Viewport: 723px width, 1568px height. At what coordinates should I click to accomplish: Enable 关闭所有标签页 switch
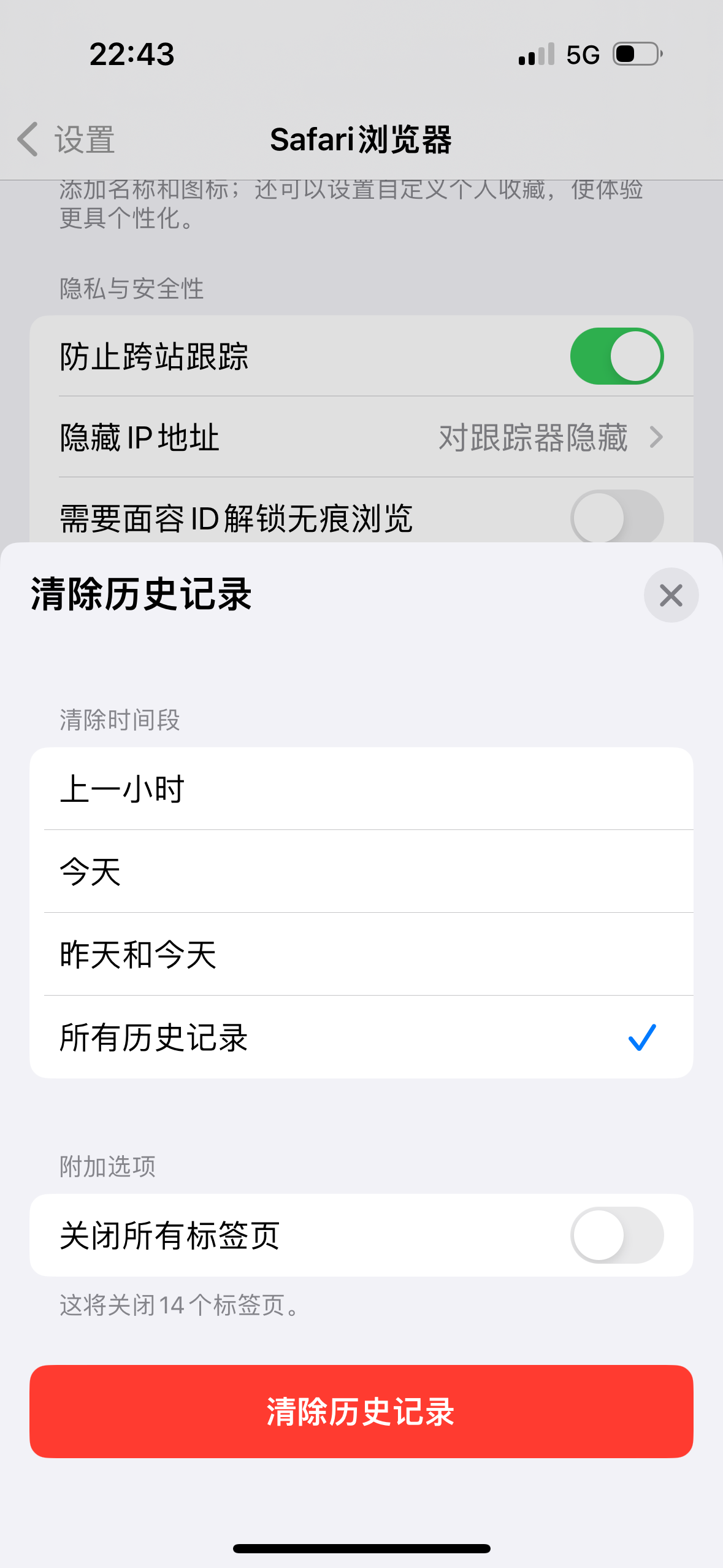point(616,1235)
